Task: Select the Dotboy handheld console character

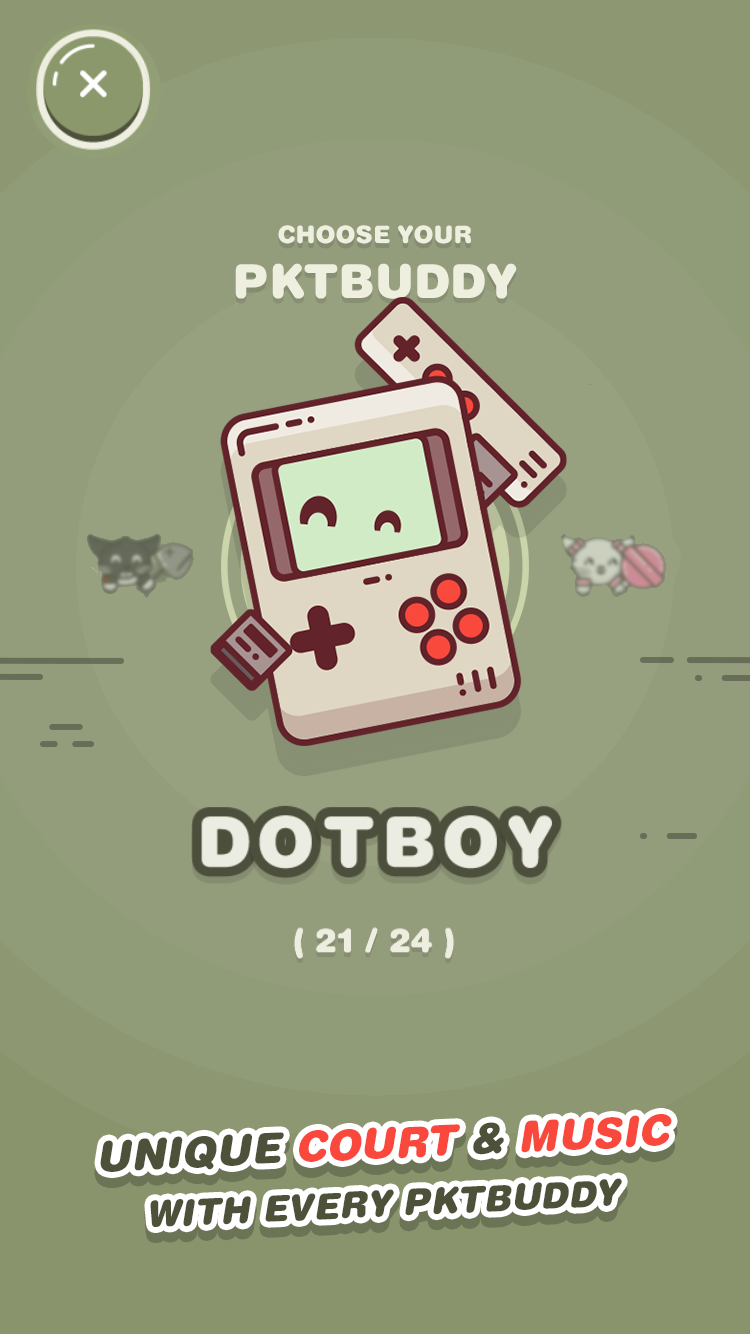Action: [x=390, y=522]
